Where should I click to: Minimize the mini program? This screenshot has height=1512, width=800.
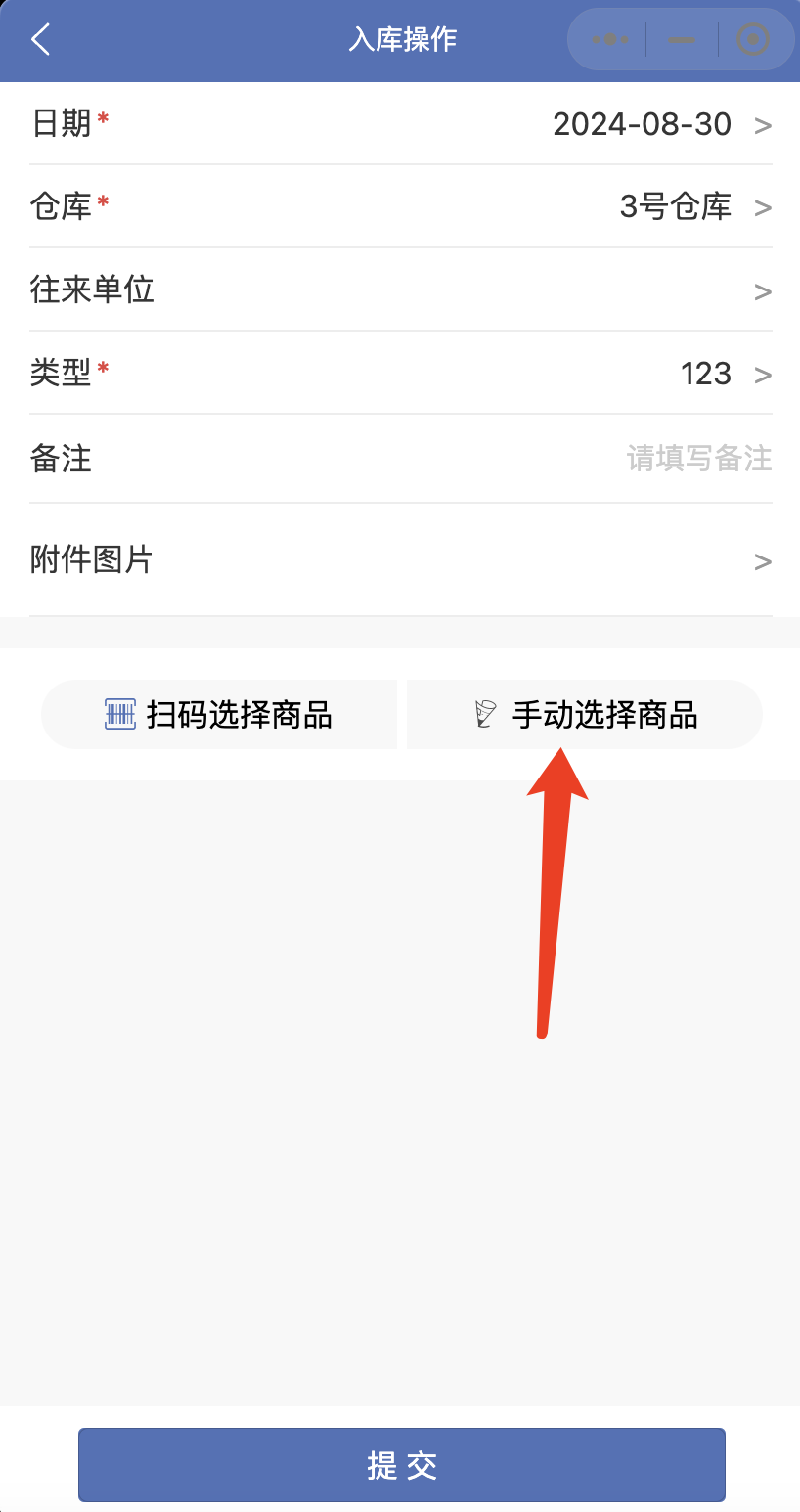(x=682, y=39)
